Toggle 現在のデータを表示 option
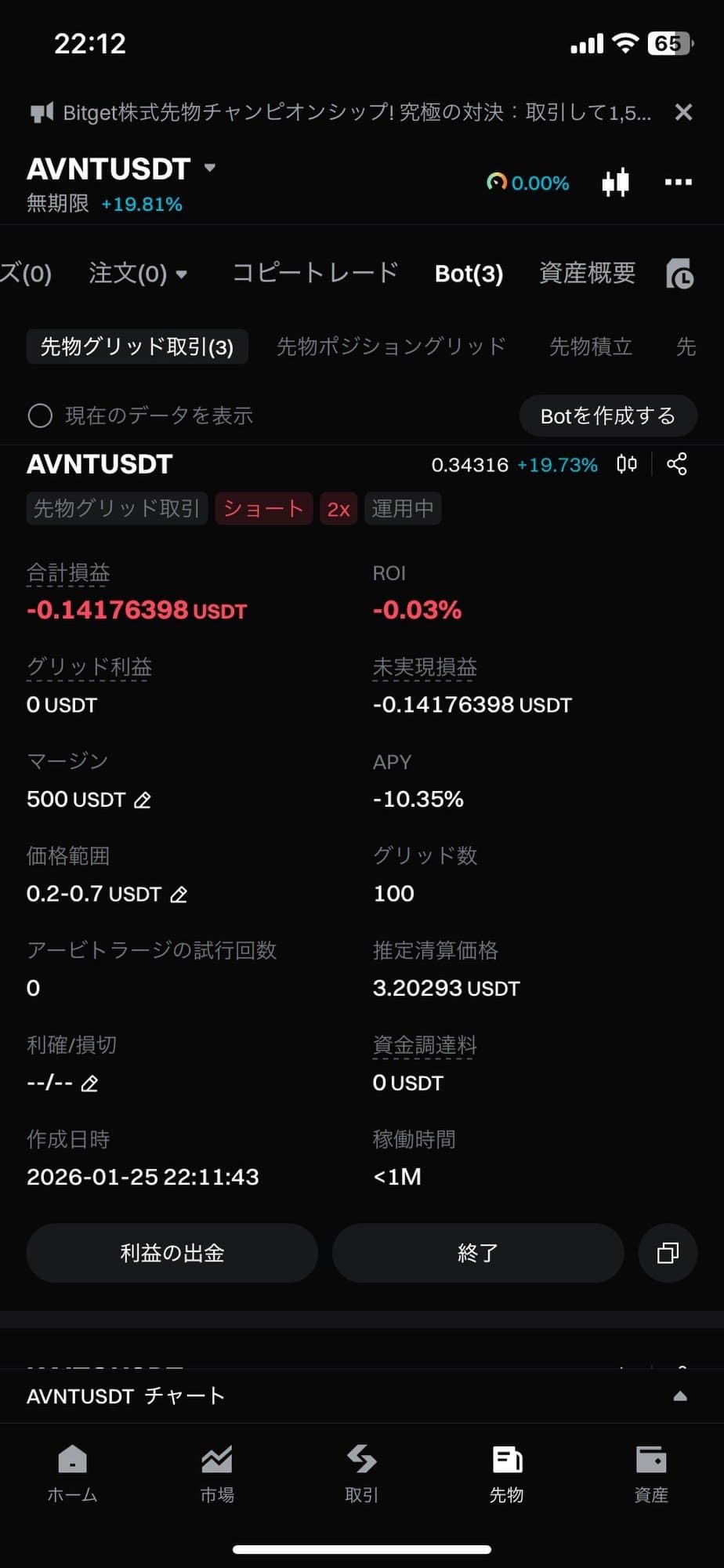The height and width of the screenshot is (1568, 724). 40,416
